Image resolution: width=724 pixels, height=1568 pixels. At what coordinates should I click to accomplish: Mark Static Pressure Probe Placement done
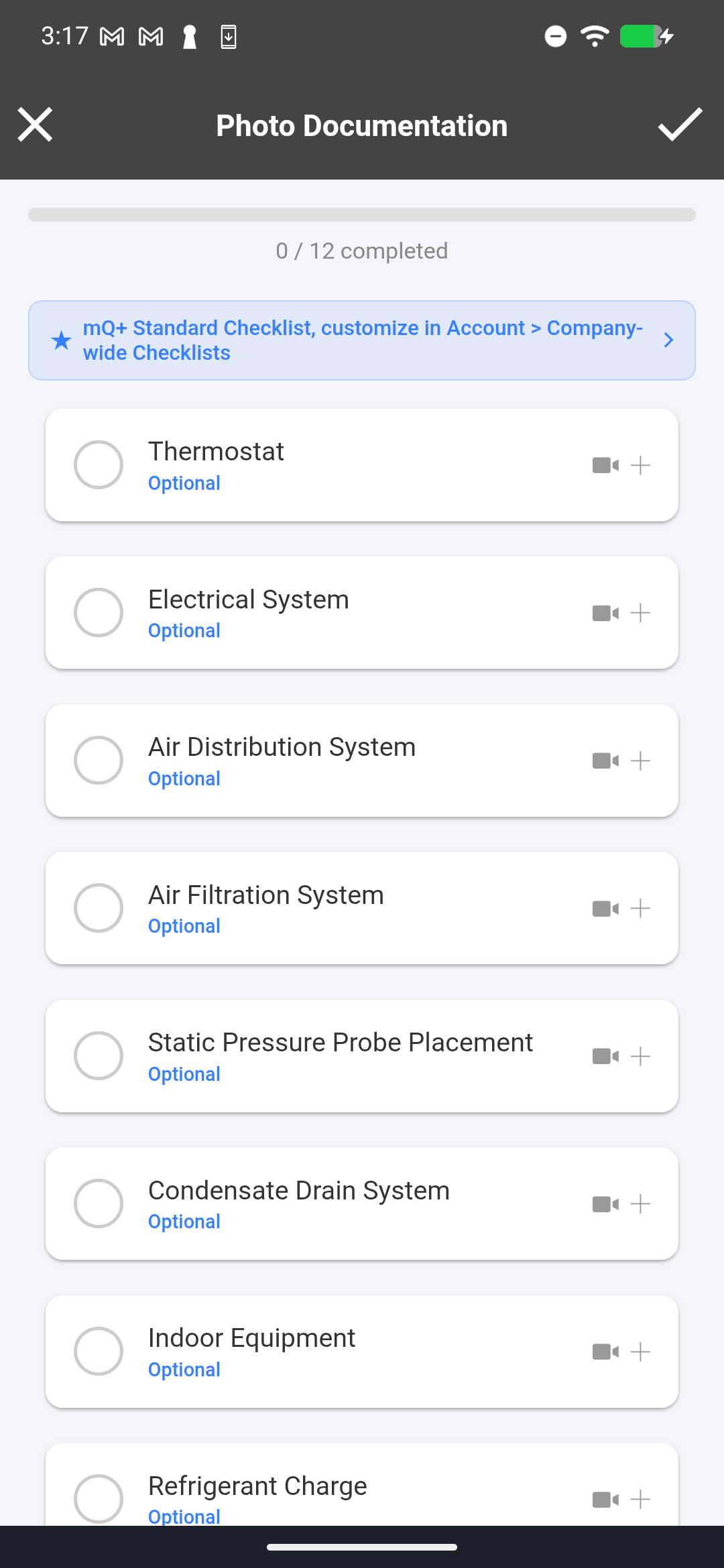[98, 1055]
